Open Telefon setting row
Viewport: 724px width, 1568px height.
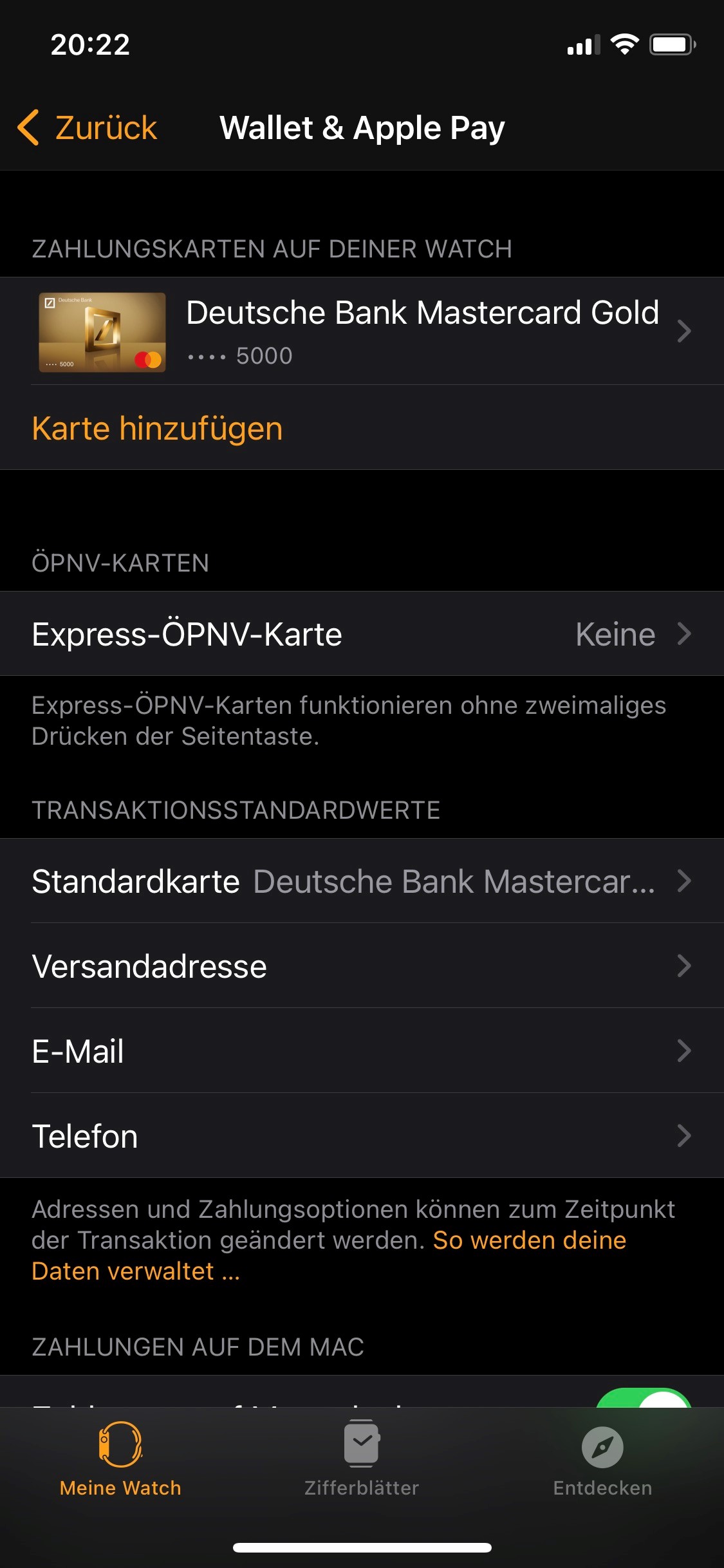[x=362, y=1136]
